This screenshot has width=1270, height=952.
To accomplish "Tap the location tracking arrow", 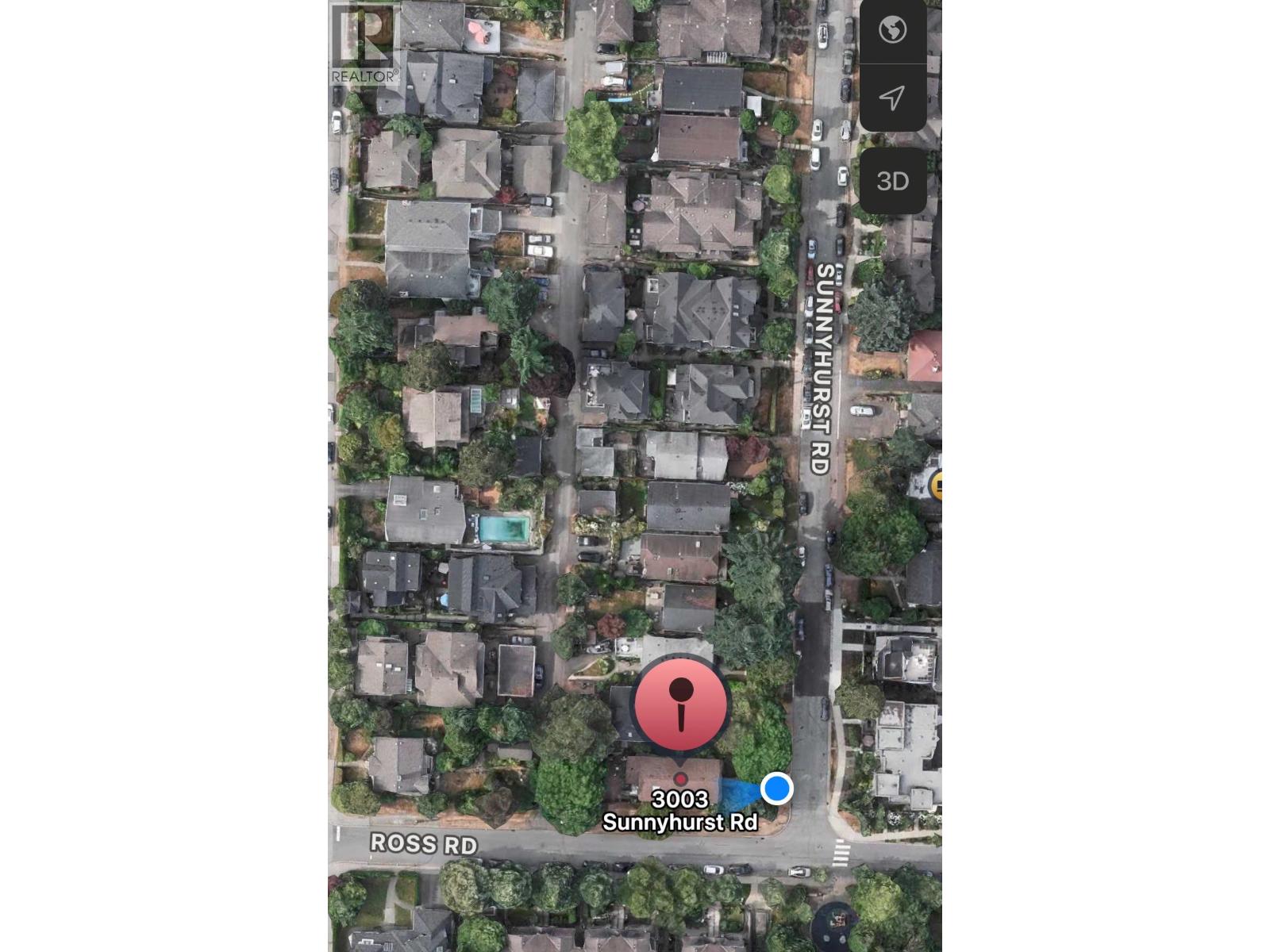I will tap(892, 98).
